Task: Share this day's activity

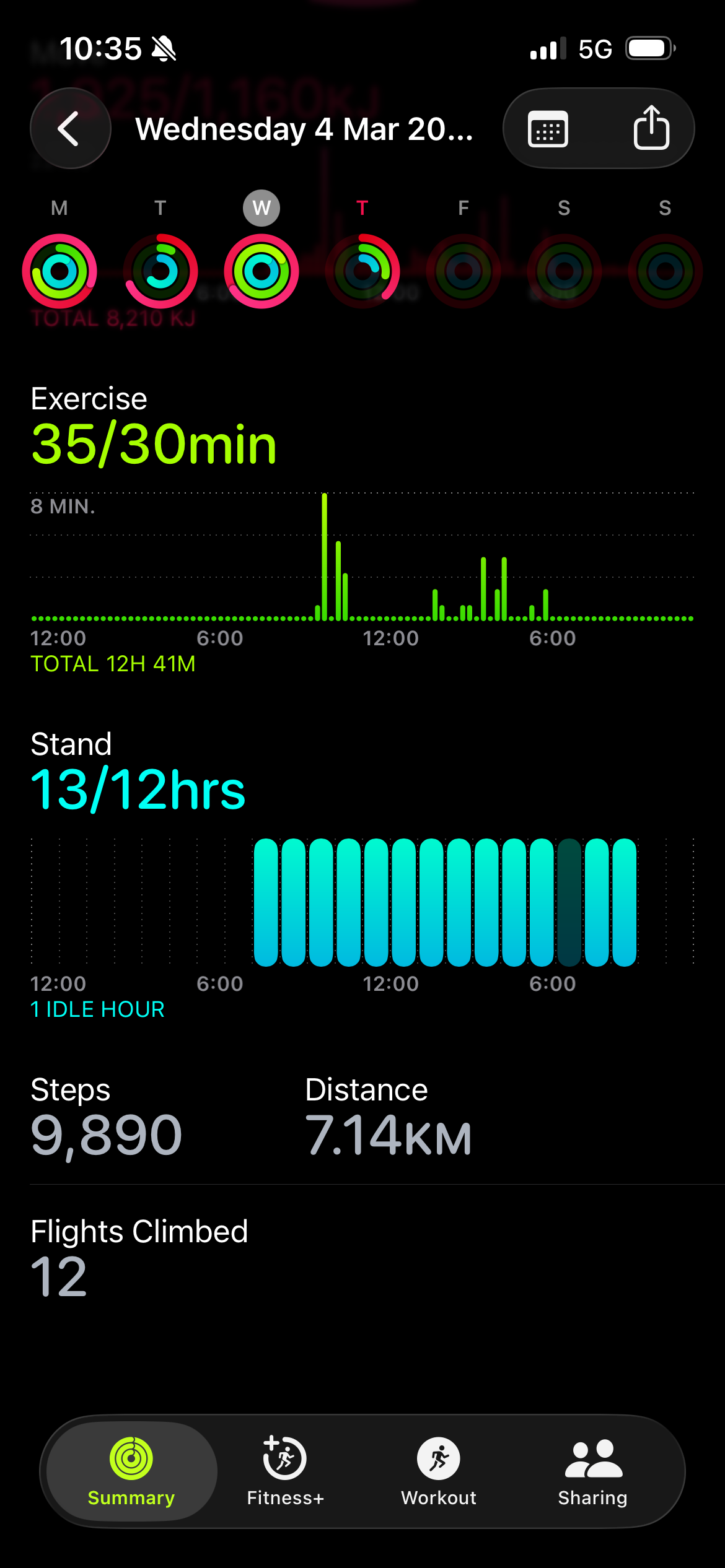Action: coord(651,129)
